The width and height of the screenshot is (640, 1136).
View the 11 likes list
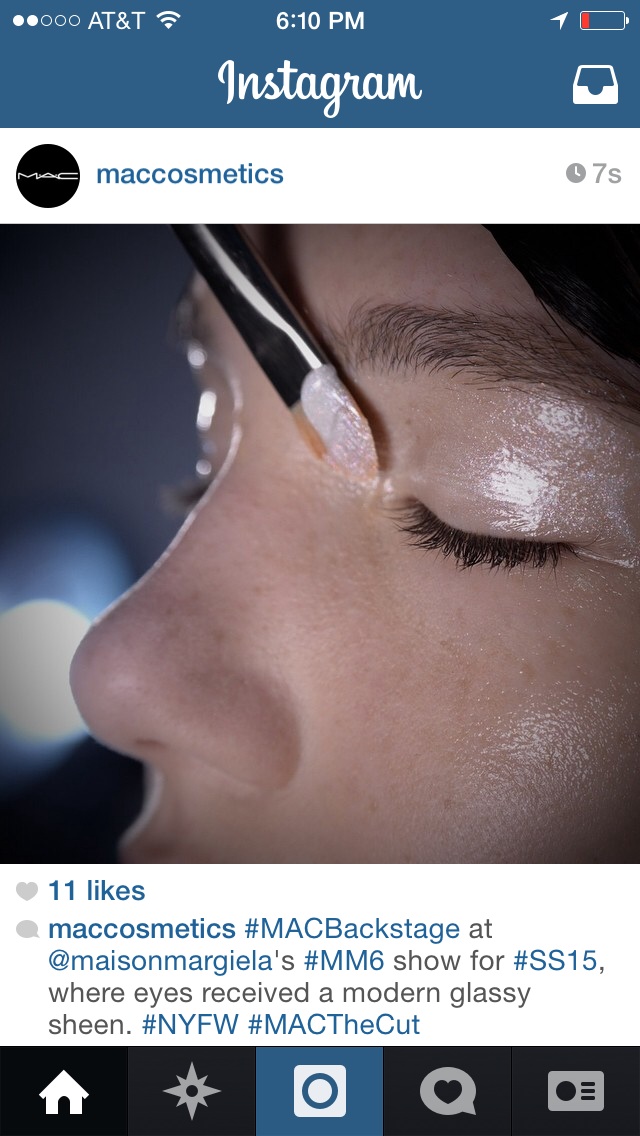click(x=96, y=890)
